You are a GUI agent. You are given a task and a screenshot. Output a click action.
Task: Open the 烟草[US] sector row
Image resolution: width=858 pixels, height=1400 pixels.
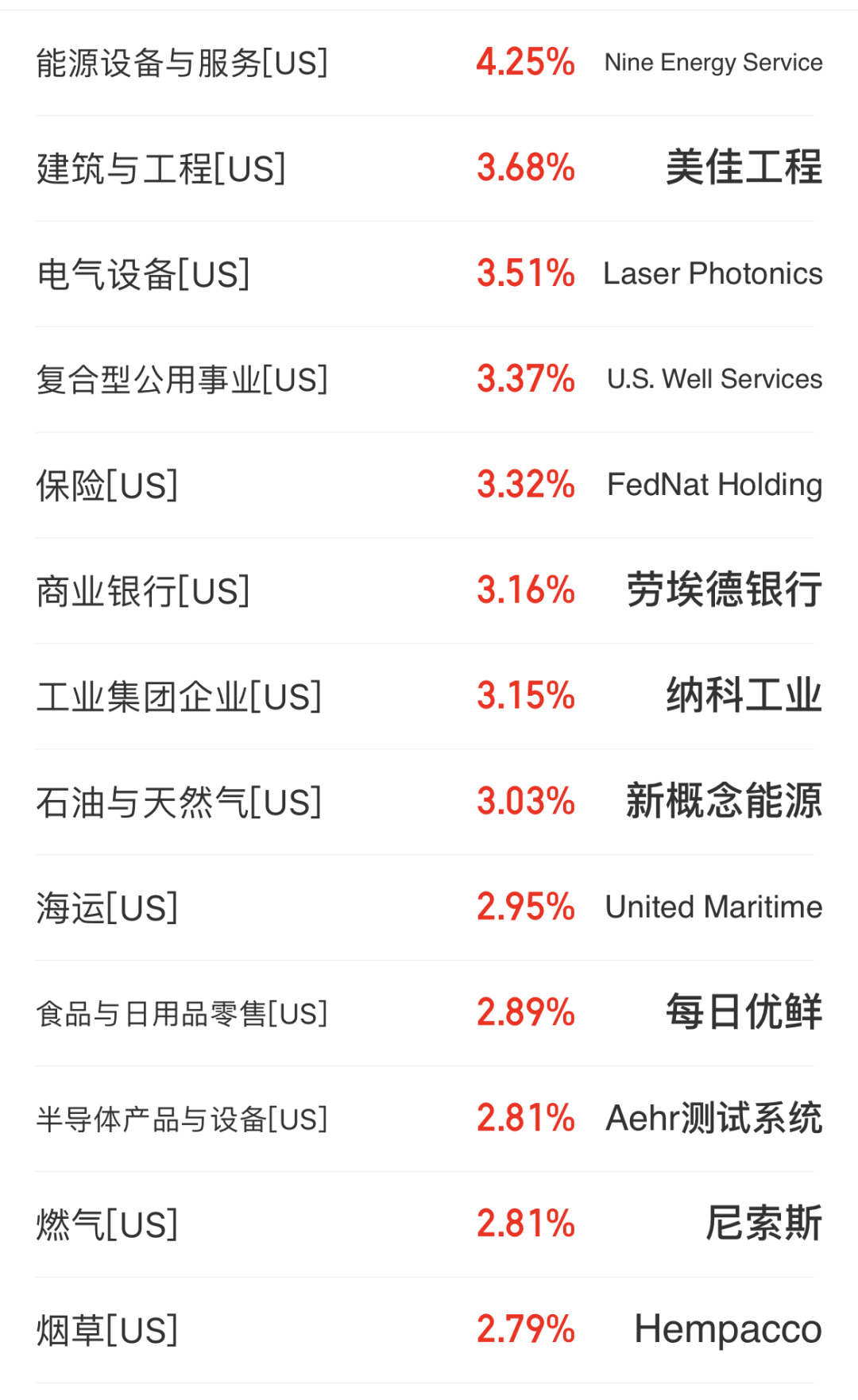[429, 1331]
